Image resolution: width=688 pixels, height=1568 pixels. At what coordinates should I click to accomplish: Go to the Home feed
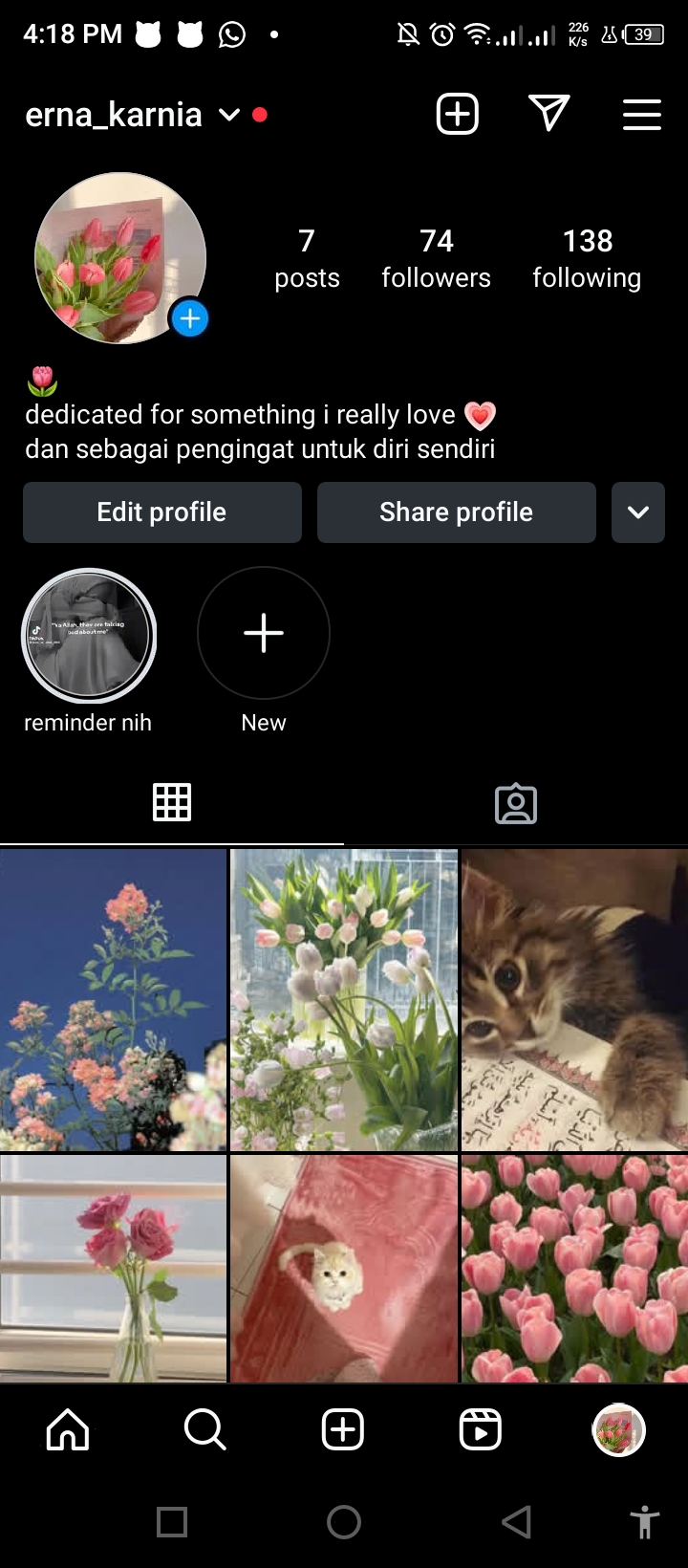pyautogui.click(x=68, y=1430)
